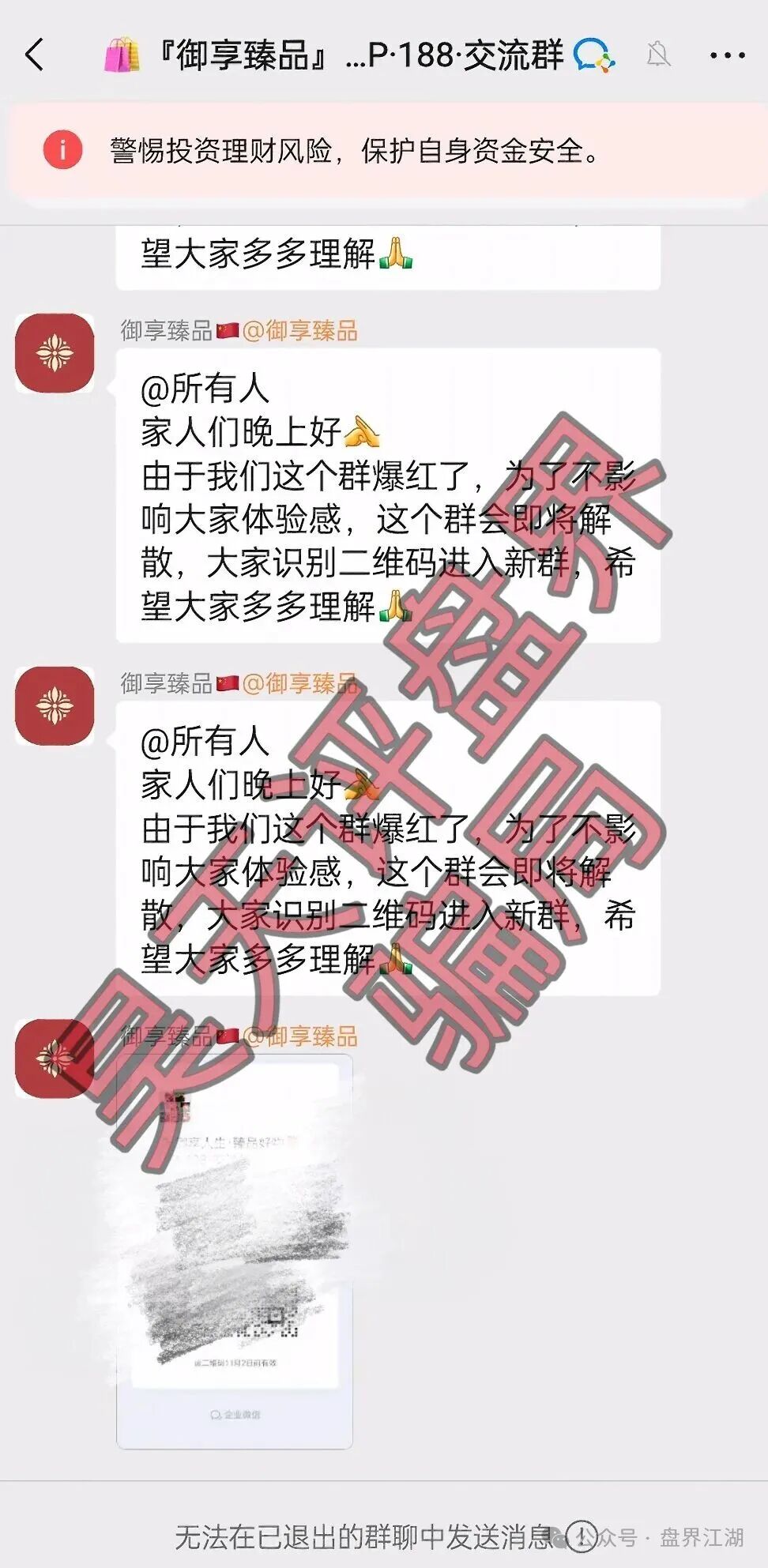Go back from the group chat
This screenshot has width=768, height=1568.
click(35, 55)
